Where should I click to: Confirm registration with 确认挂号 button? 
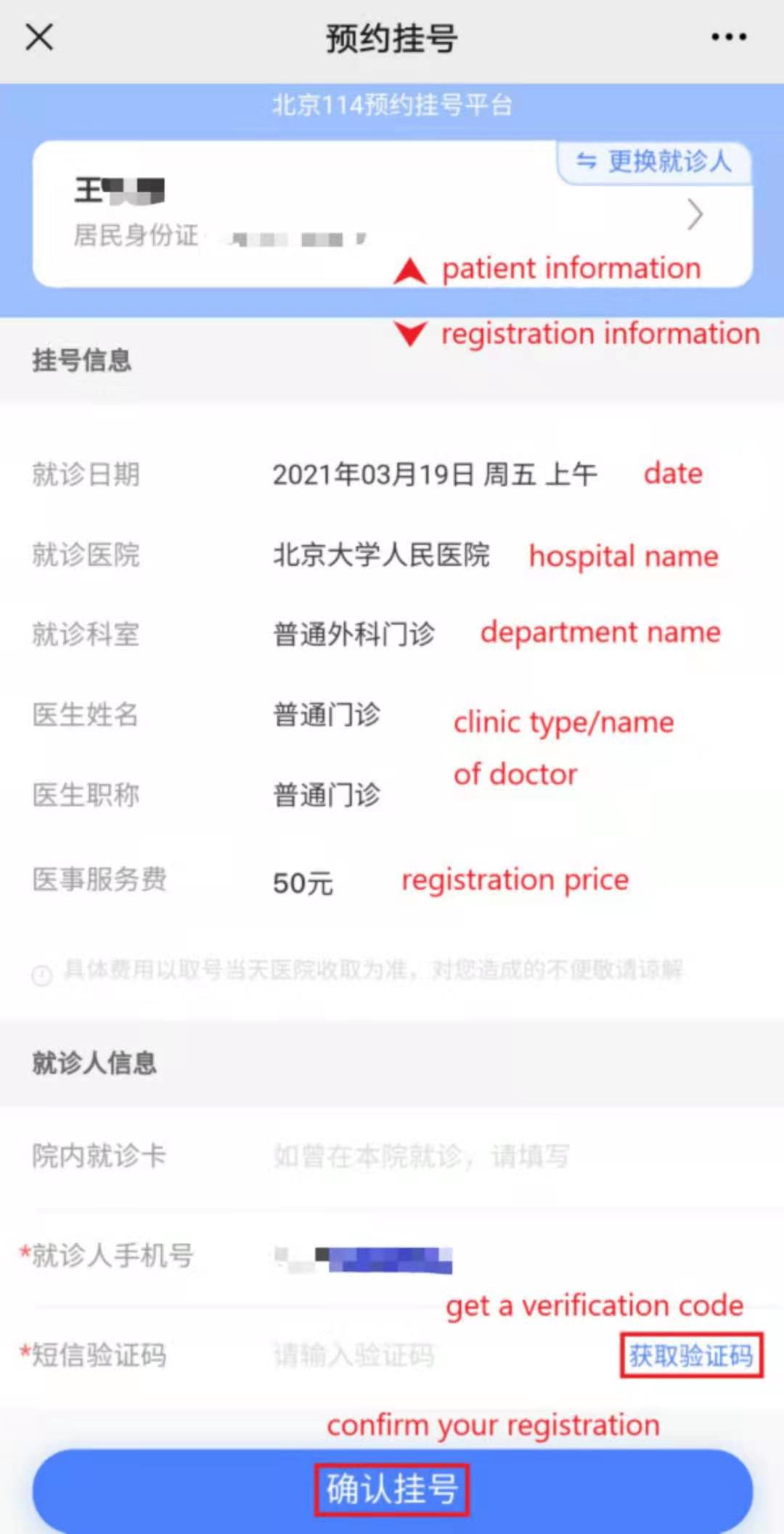coord(392,1490)
